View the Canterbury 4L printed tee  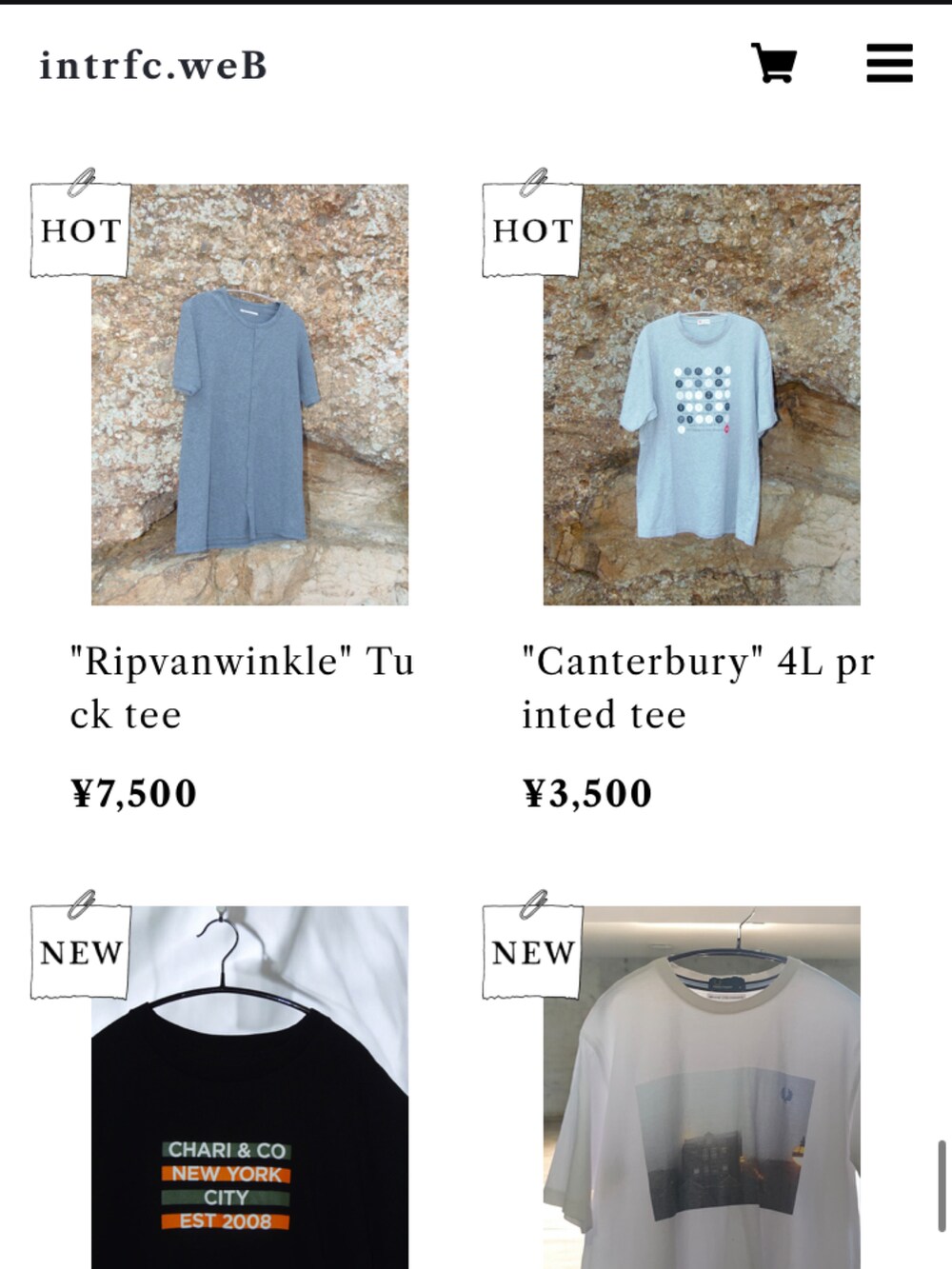point(702,395)
